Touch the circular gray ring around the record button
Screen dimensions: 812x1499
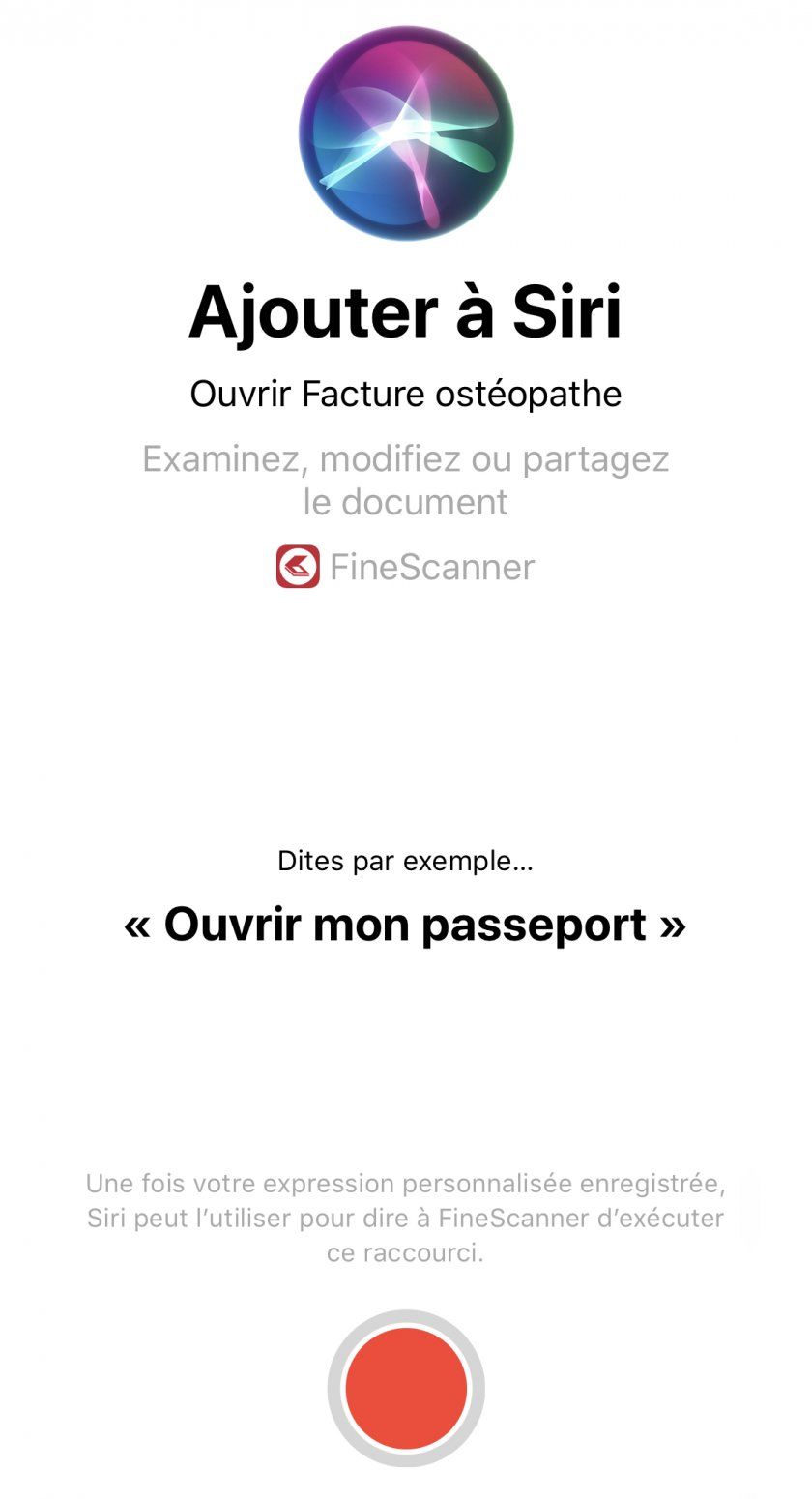click(x=406, y=1315)
